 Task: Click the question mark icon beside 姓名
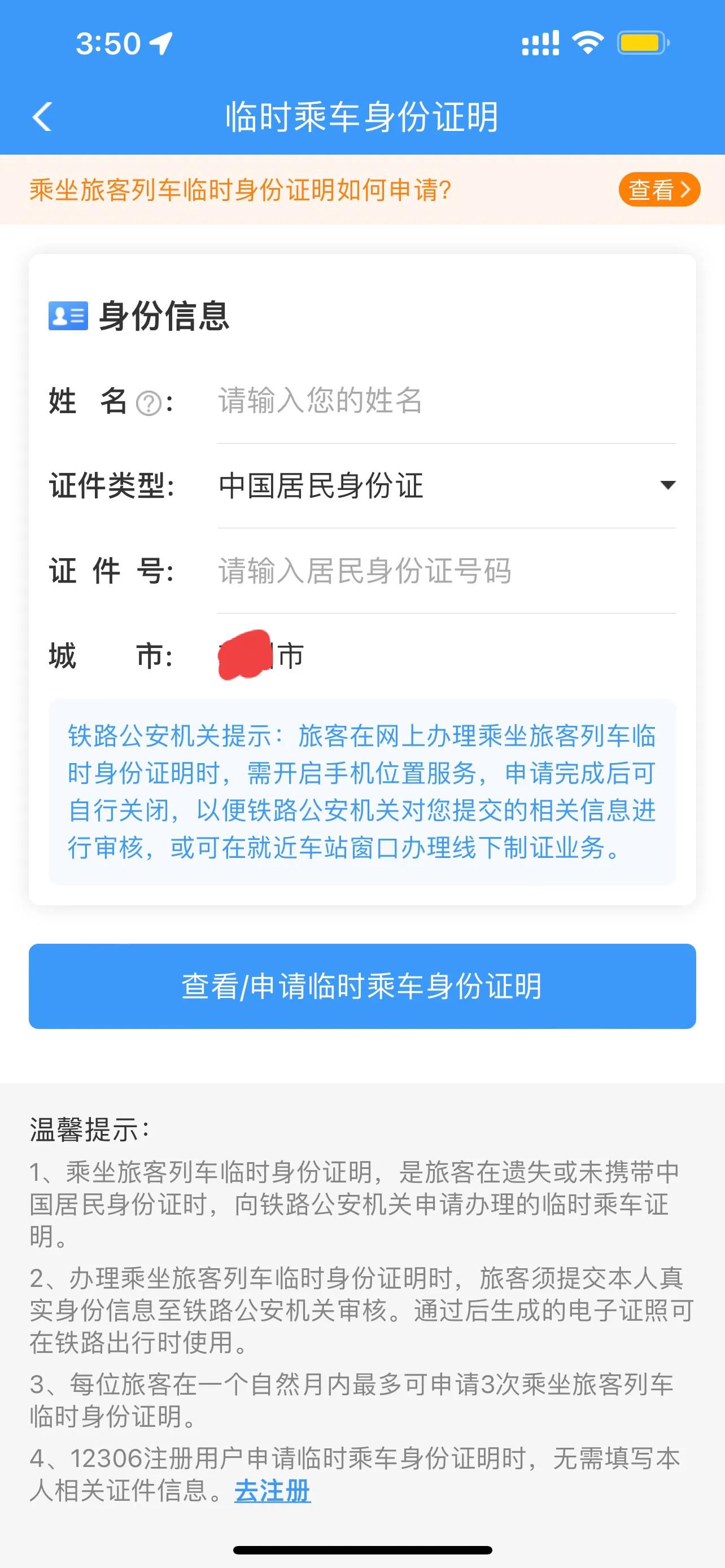[x=148, y=402]
